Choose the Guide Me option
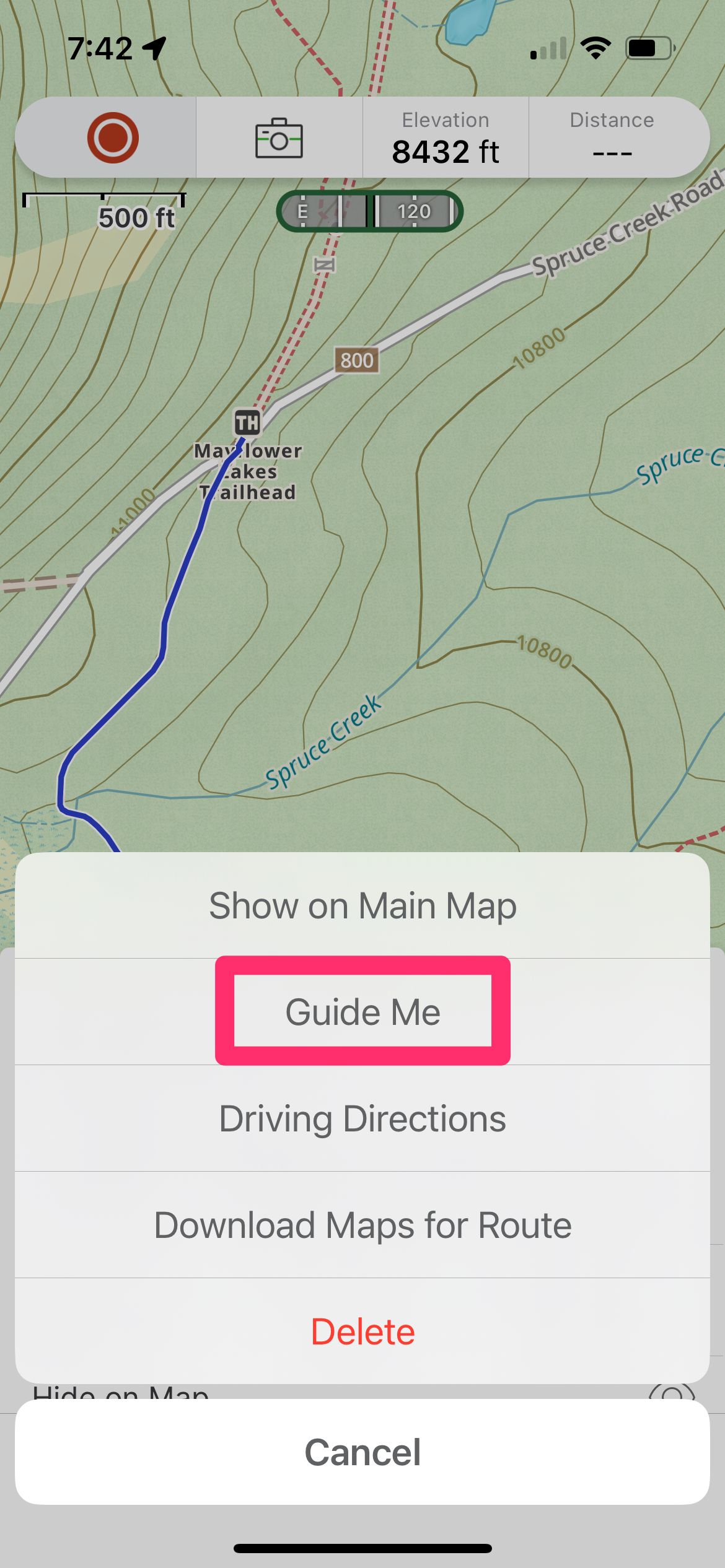725x1568 pixels. pos(362,1012)
